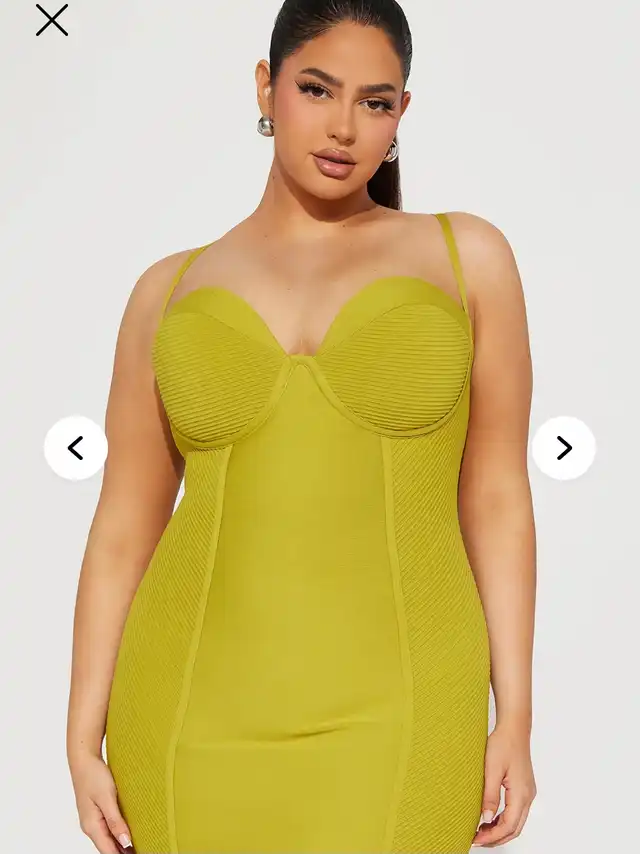
Task: Show the next product photo
Action: (x=564, y=448)
